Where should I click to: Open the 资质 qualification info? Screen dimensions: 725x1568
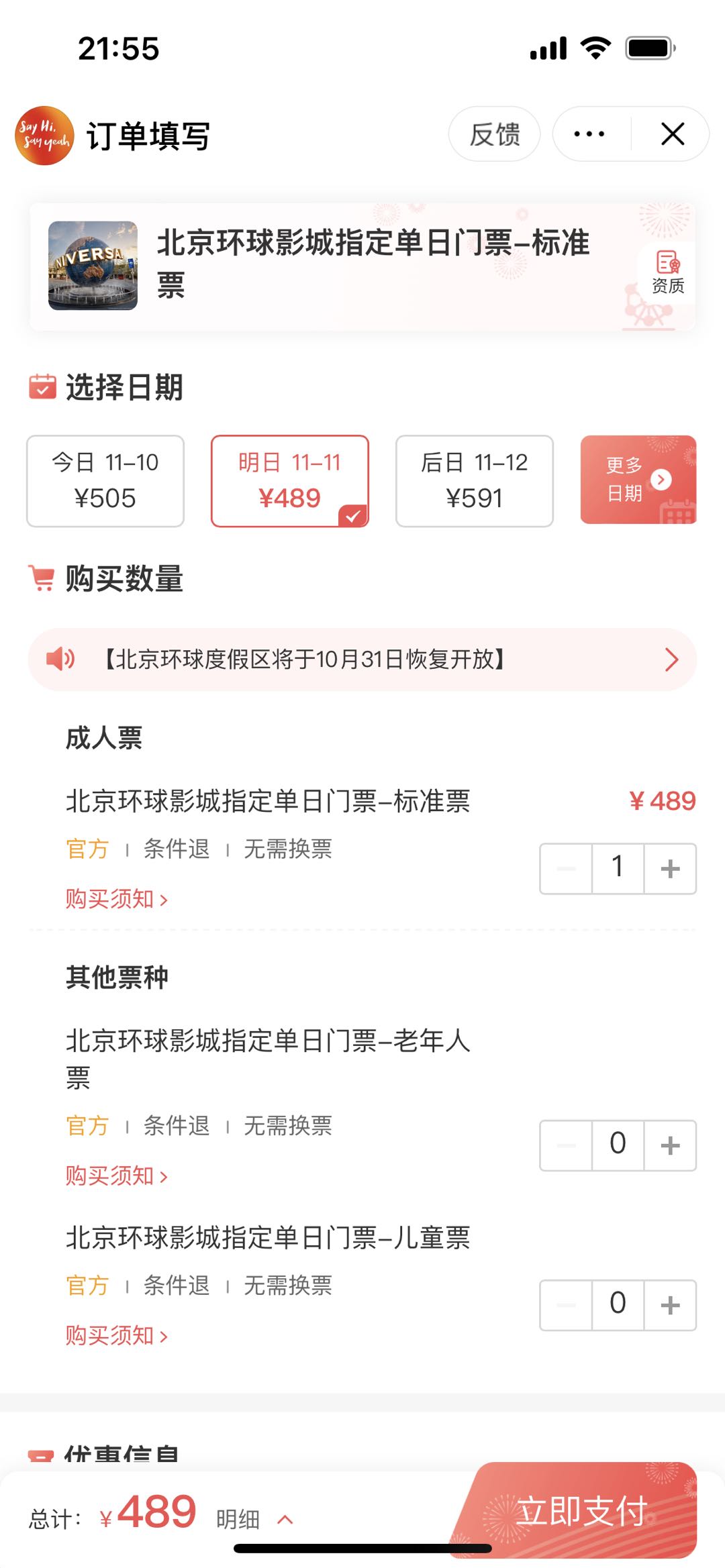(667, 272)
